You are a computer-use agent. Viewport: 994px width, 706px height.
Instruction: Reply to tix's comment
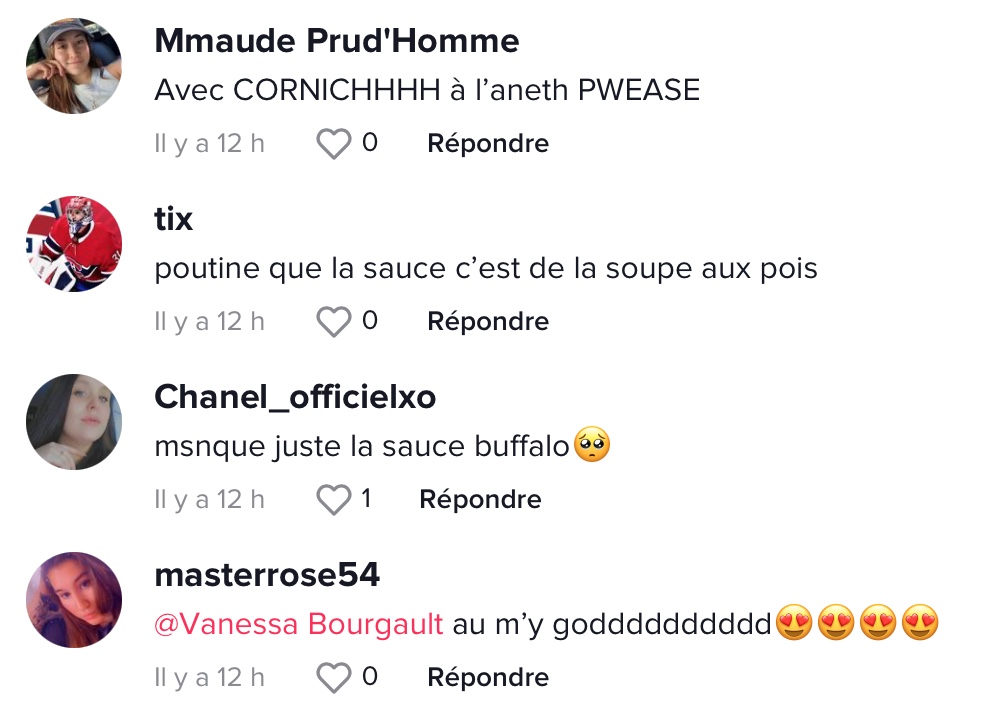coord(487,322)
